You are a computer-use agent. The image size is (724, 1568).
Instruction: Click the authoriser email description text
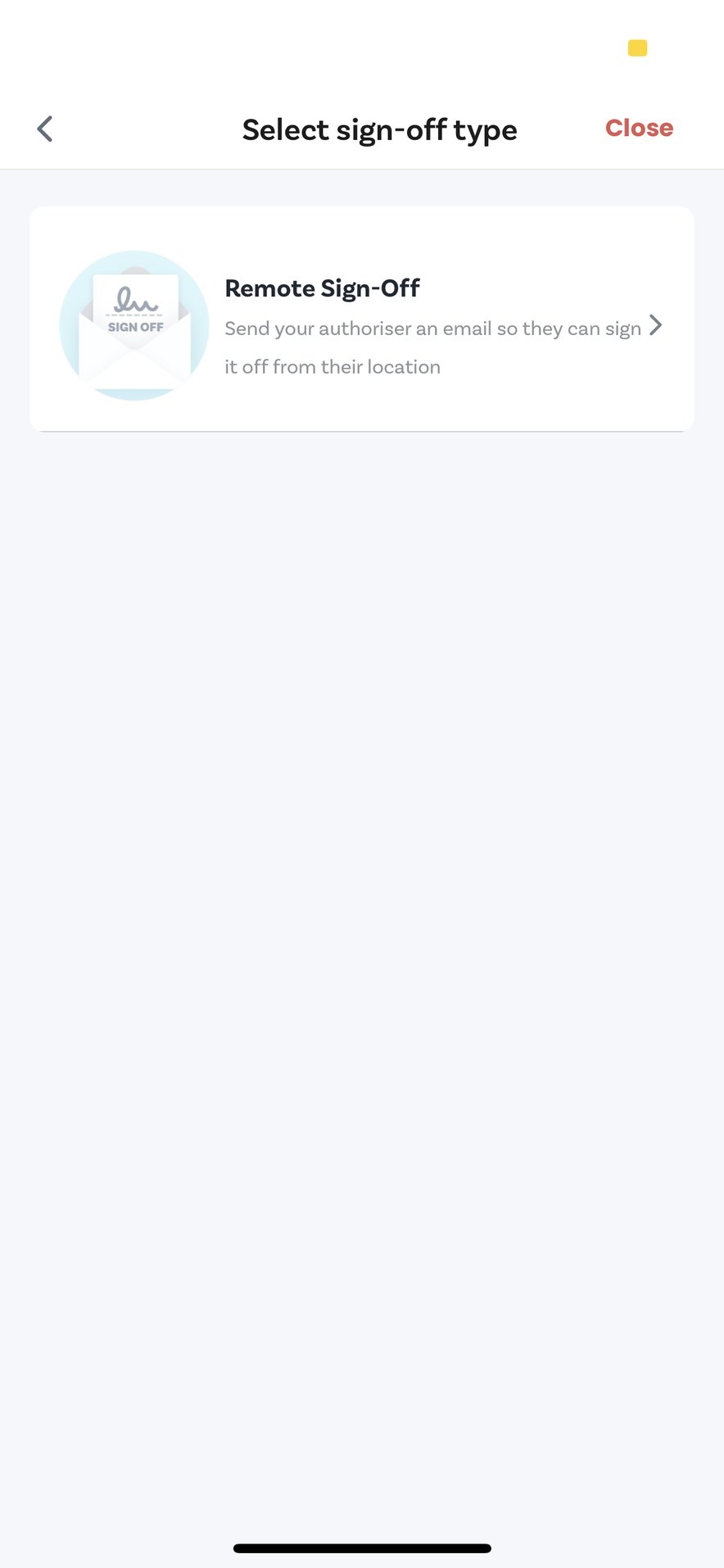click(433, 347)
